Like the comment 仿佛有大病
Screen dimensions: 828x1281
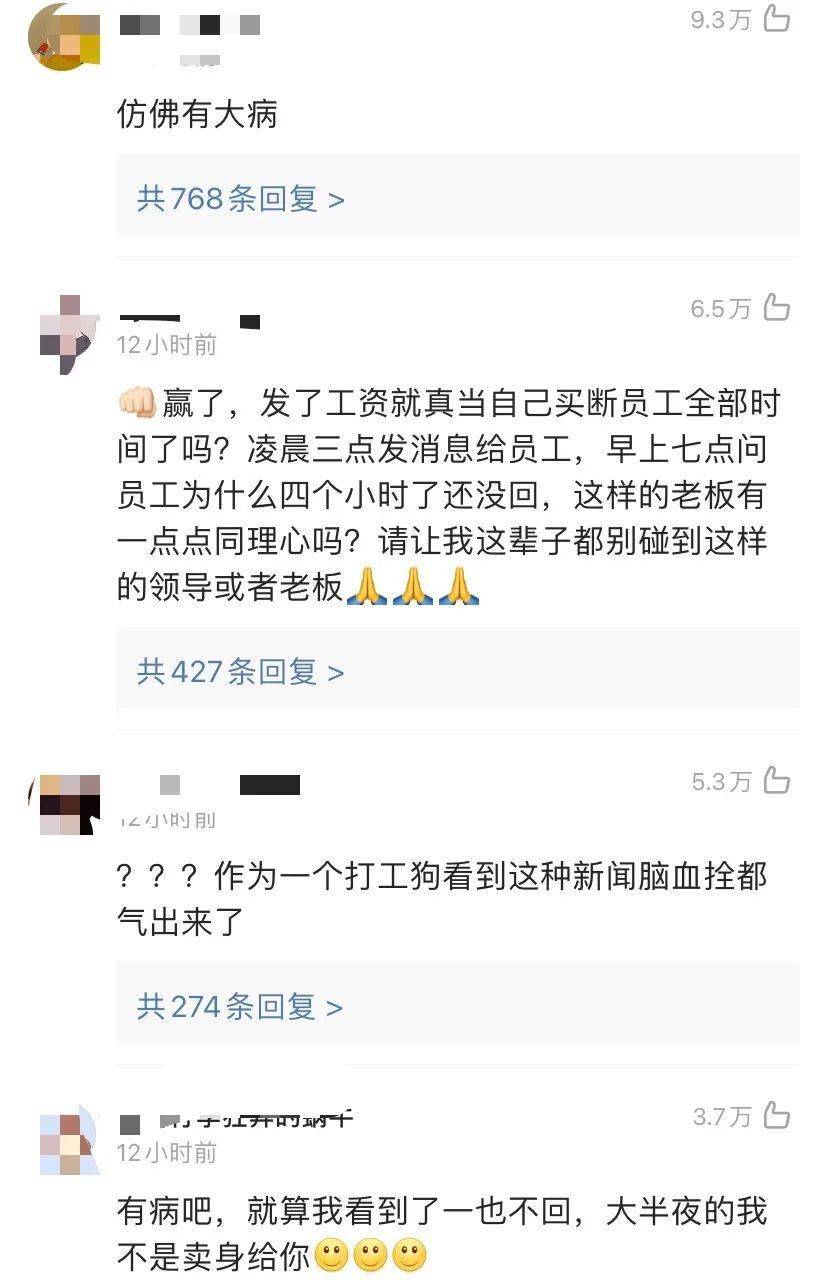[777, 20]
